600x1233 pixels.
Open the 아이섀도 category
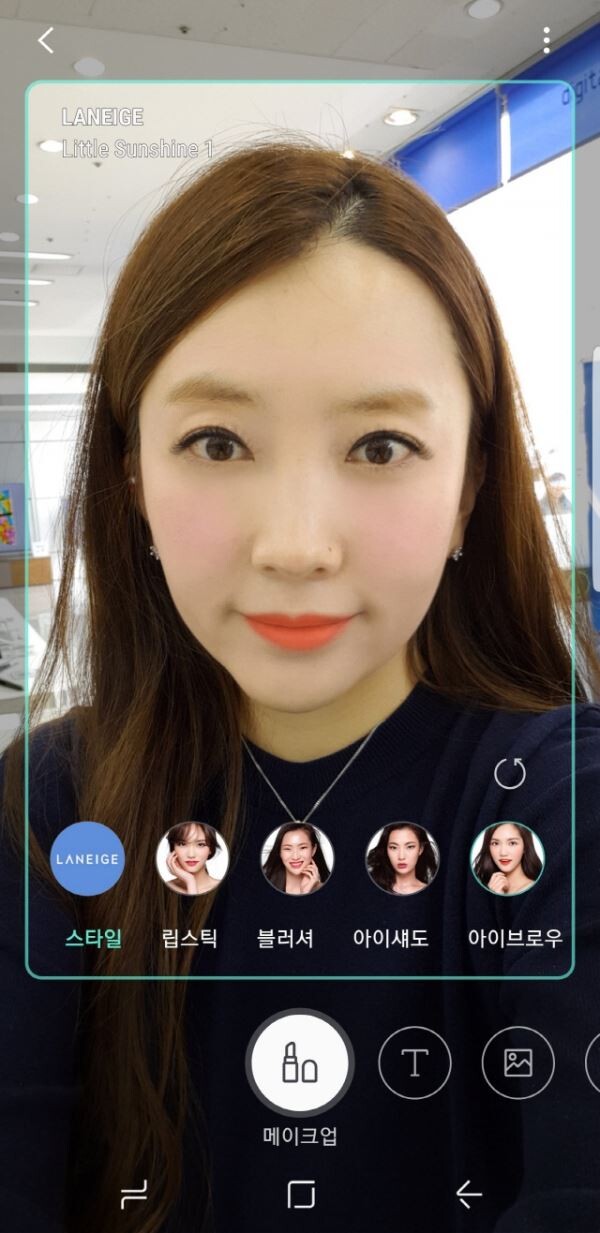point(402,859)
